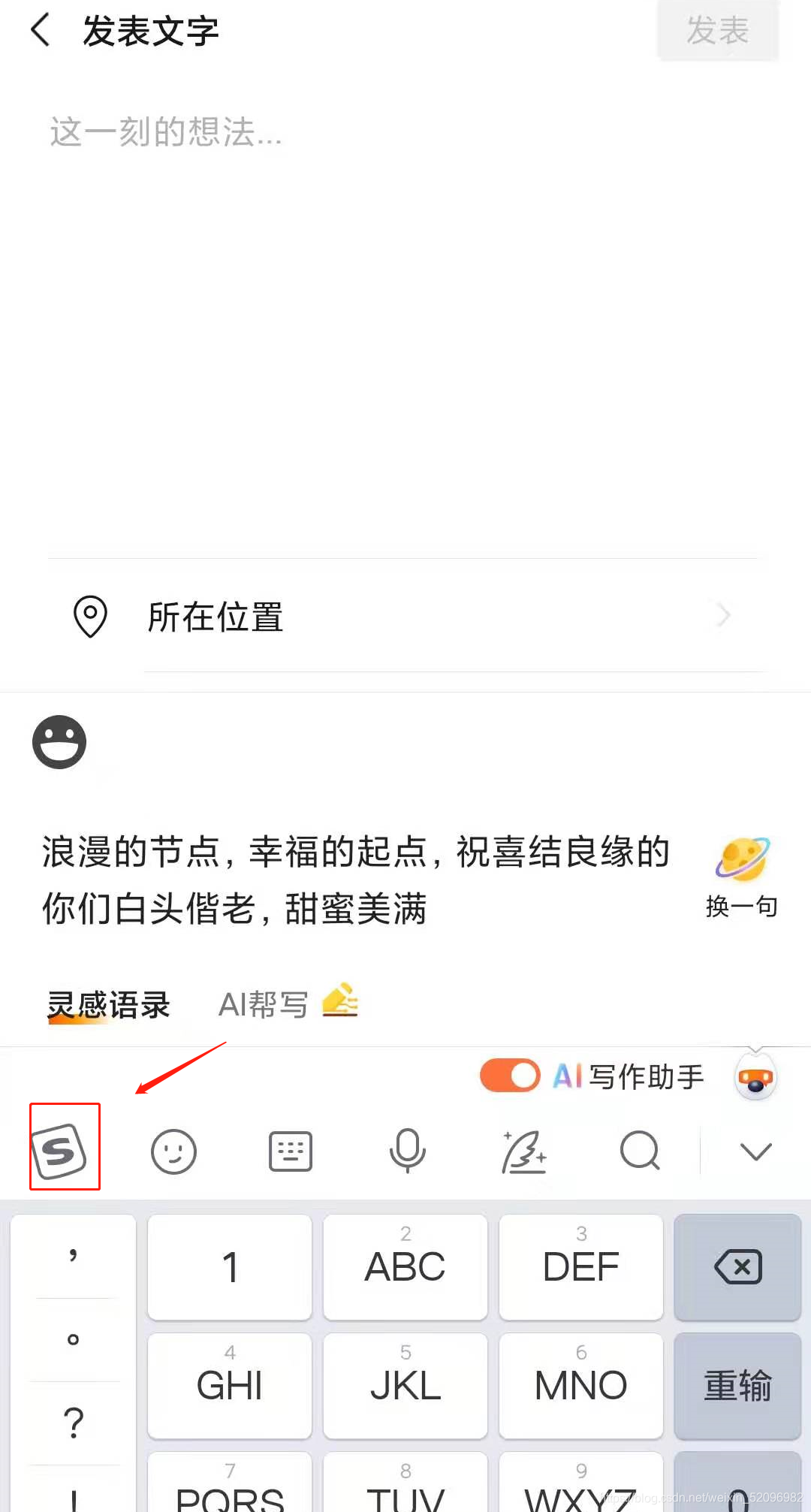Tap the AI assistant robot avatar
Viewport: 811px width, 1512px height.
pos(755,1076)
